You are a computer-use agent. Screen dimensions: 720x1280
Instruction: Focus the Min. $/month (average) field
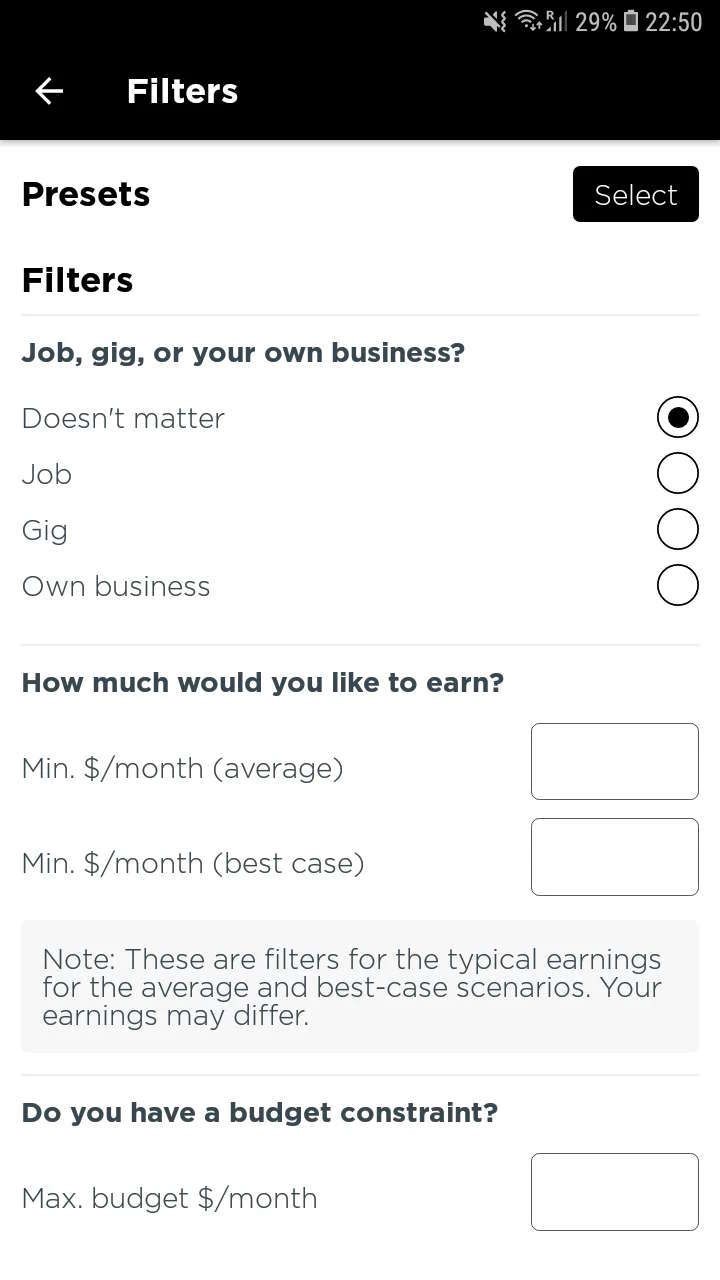pos(614,762)
